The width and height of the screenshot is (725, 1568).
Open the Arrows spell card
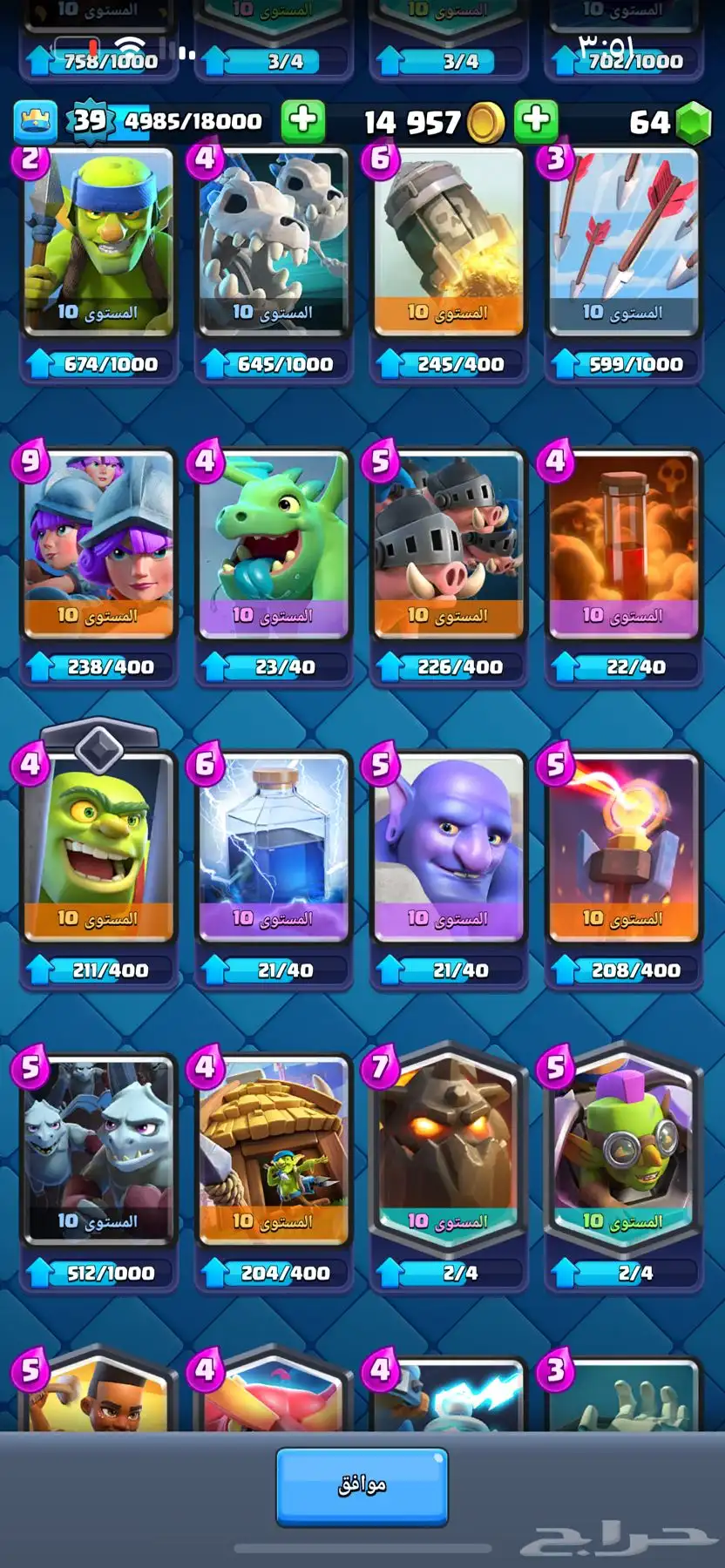(x=623, y=244)
